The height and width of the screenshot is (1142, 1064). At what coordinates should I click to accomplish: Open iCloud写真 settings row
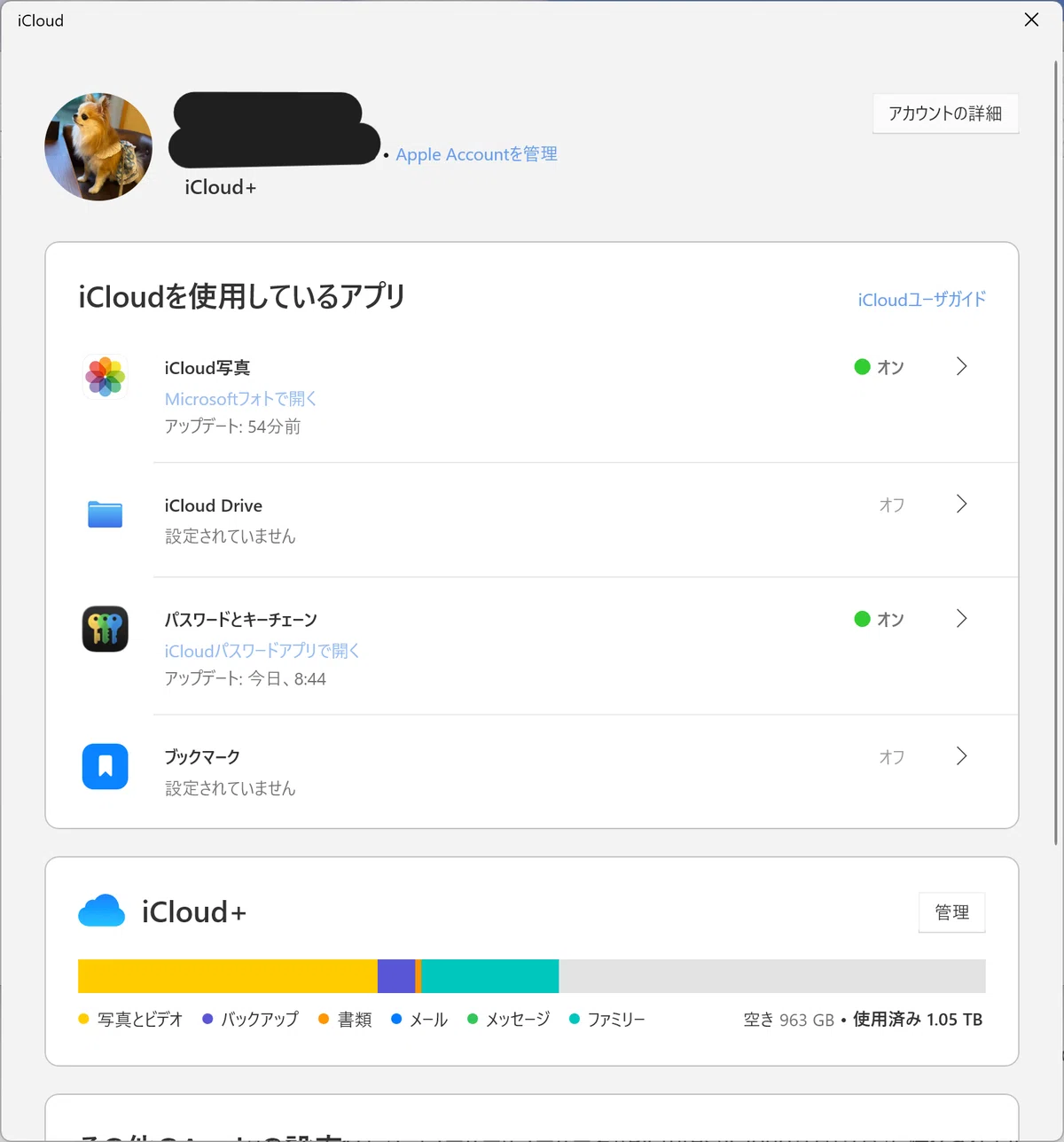tap(532, 396)
